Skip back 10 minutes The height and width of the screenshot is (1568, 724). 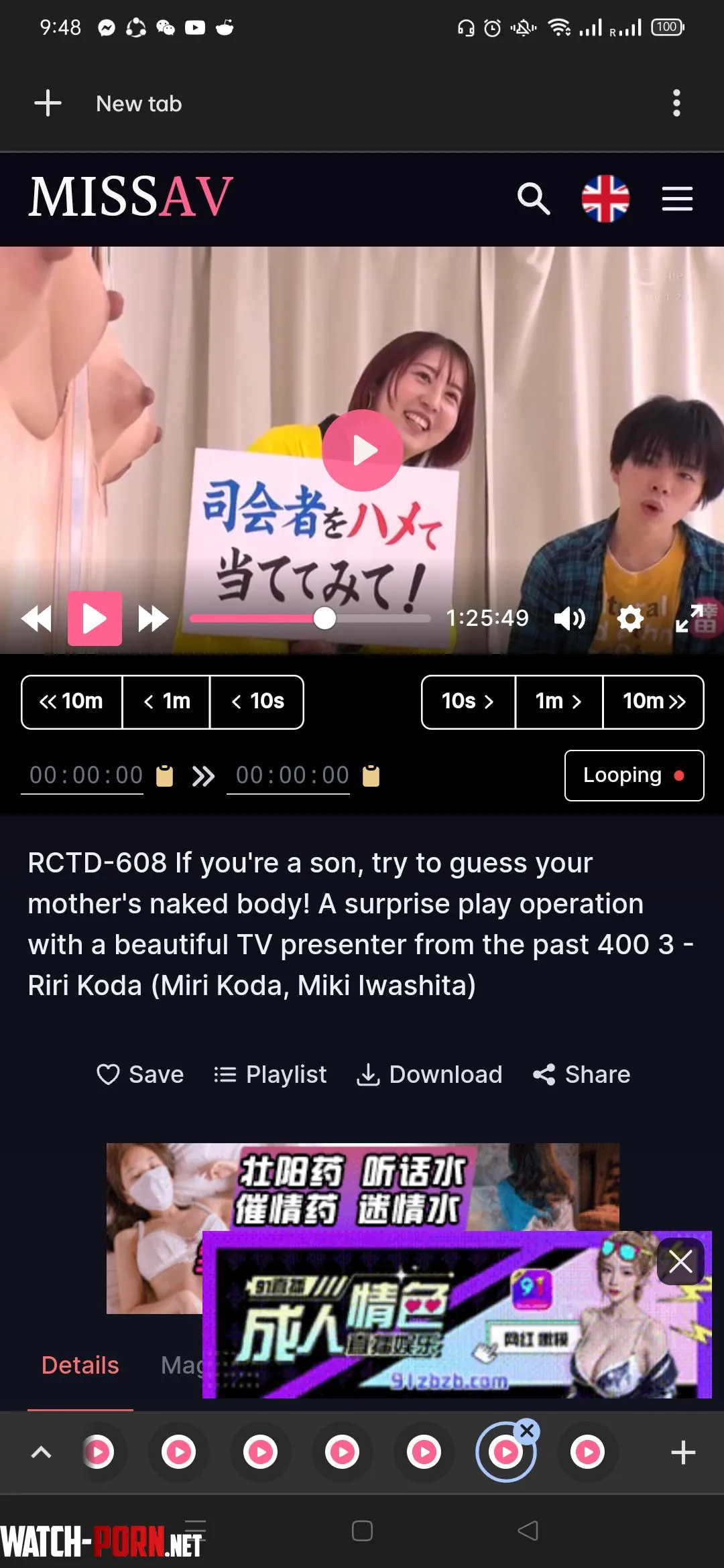tap(72, 702)
